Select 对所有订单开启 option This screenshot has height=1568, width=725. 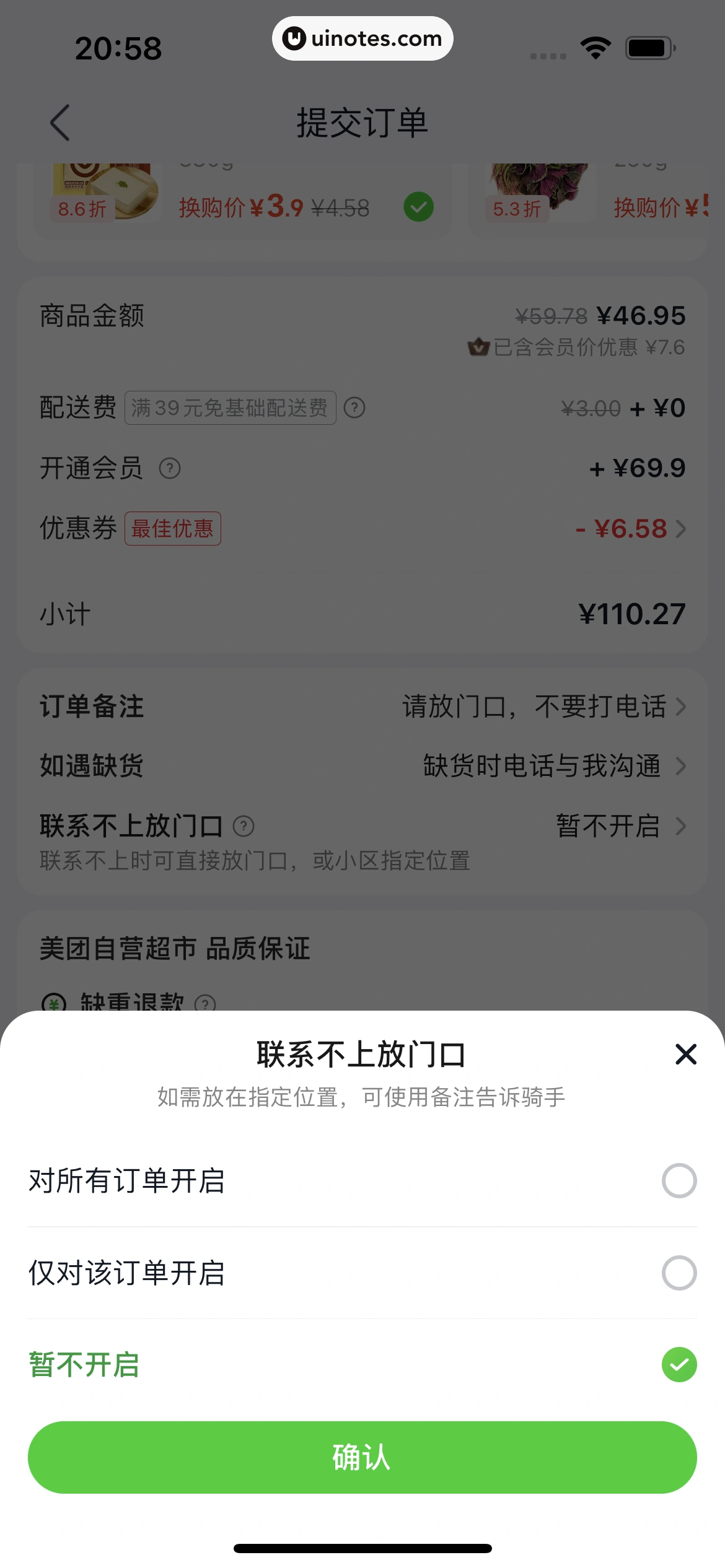(679, 1180)
